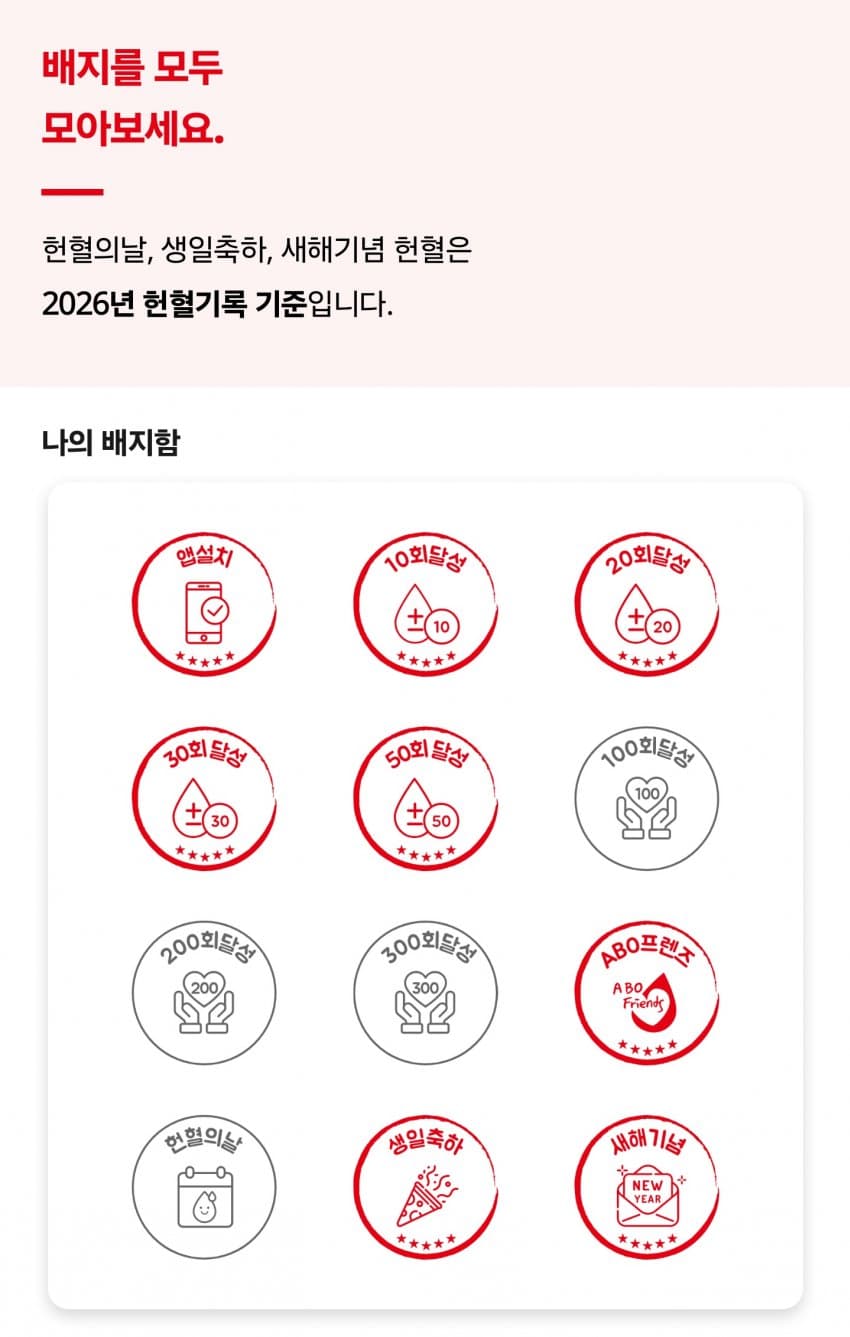The width and height of the screenshot is (850, 1337).
Task: Open the 50회달성 badge
Action: click(x=426, y=797)
